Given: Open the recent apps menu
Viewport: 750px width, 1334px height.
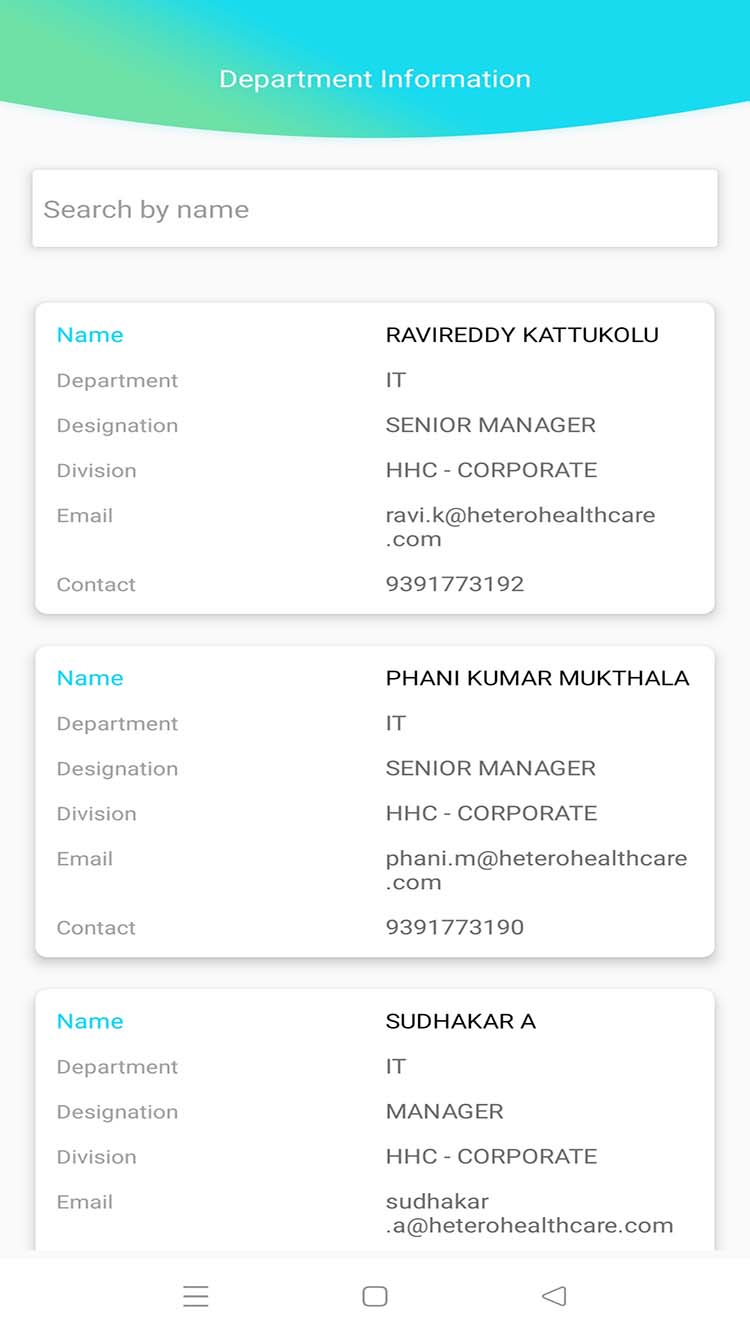Looking at the screenshot, I should (x=196, y=1296).
